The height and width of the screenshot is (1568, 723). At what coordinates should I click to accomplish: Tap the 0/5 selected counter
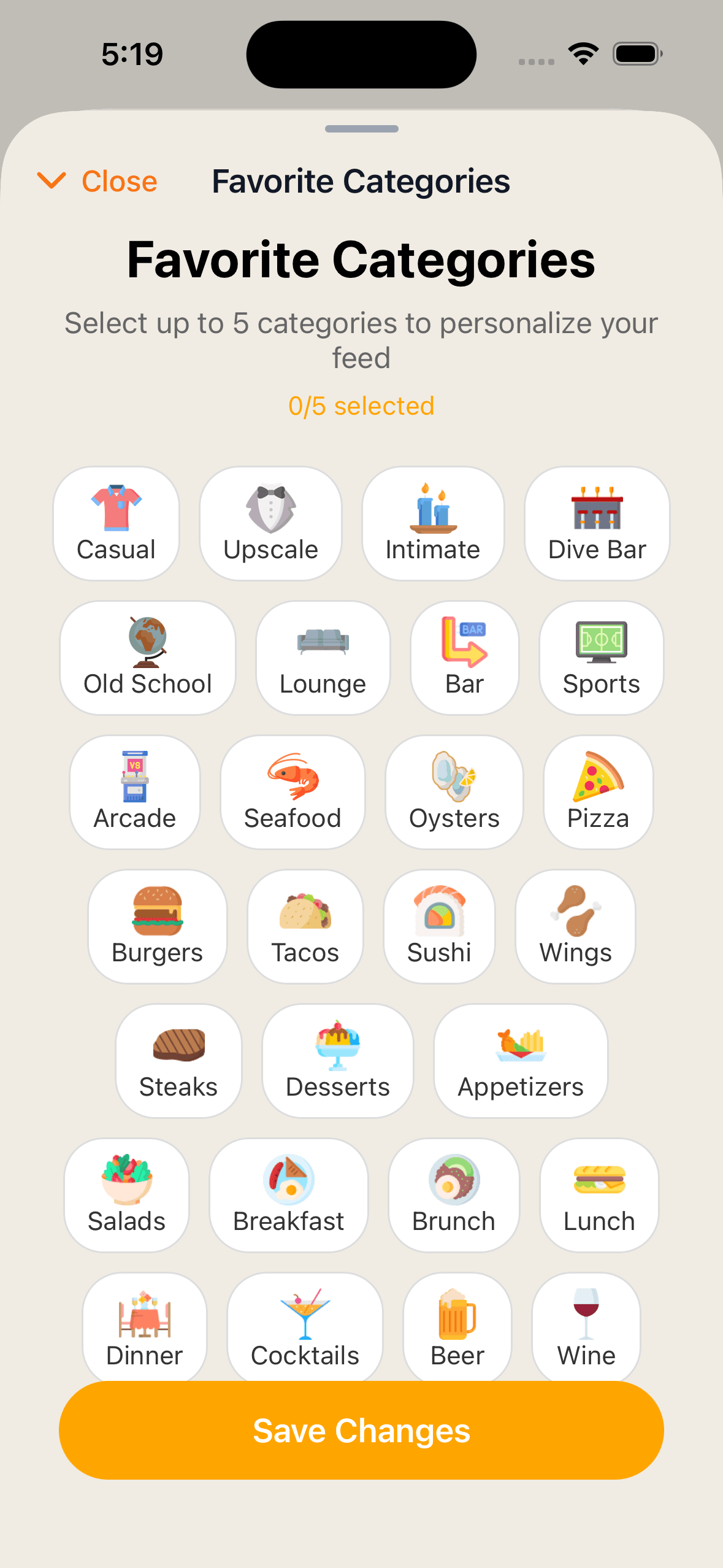[361, 405]
